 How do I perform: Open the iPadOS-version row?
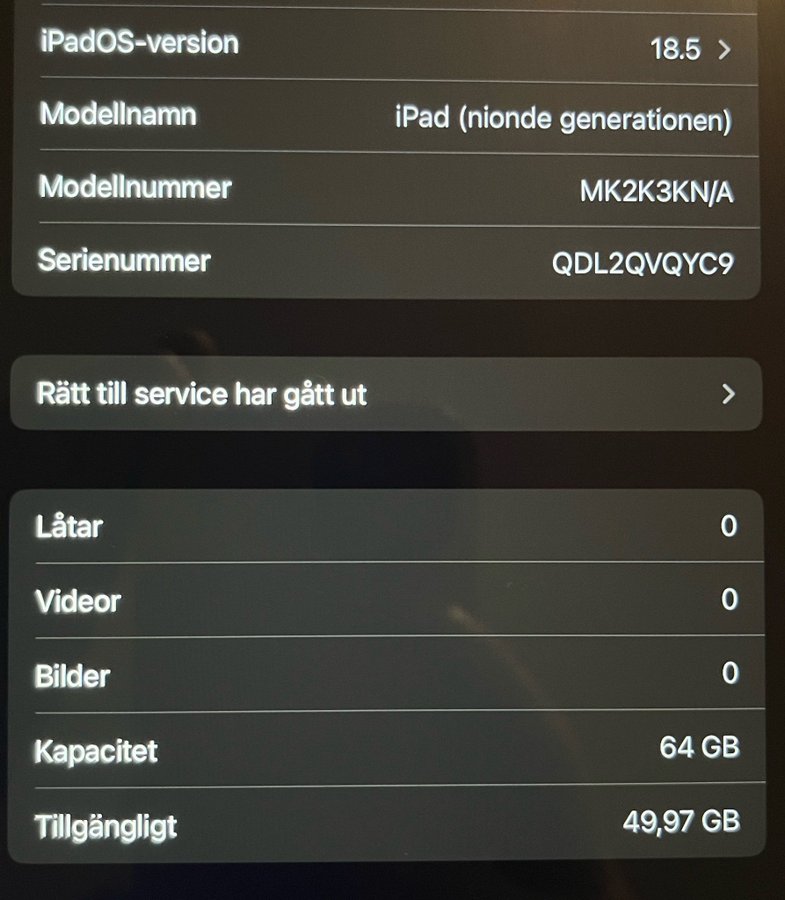pos(385,46)
